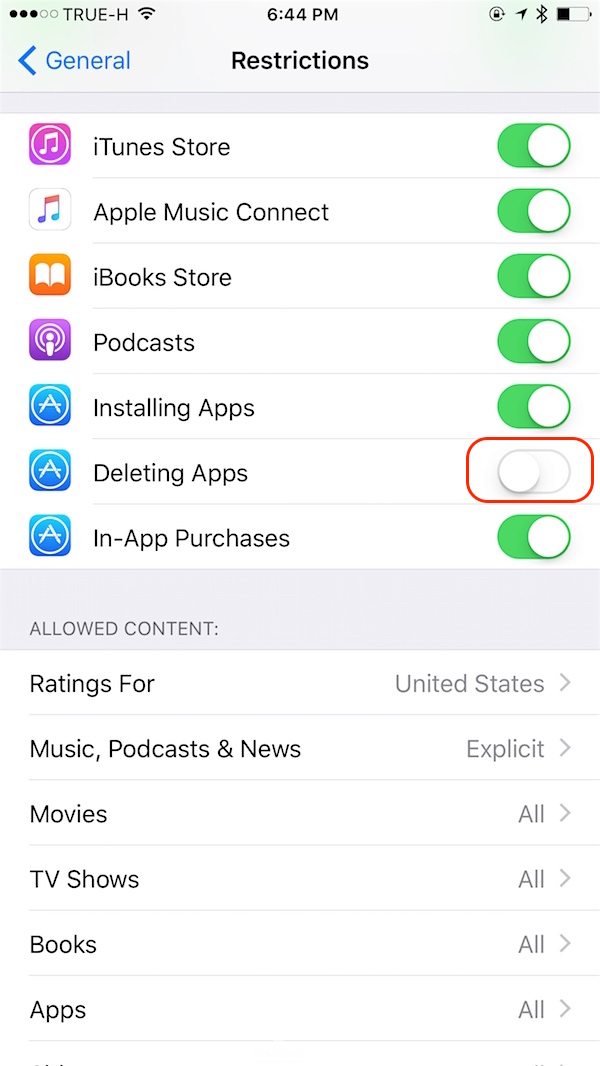The width and height of the screenshot is (600, 1066).
Task: Open Books allowed content
Action: [x=300, y=945]
